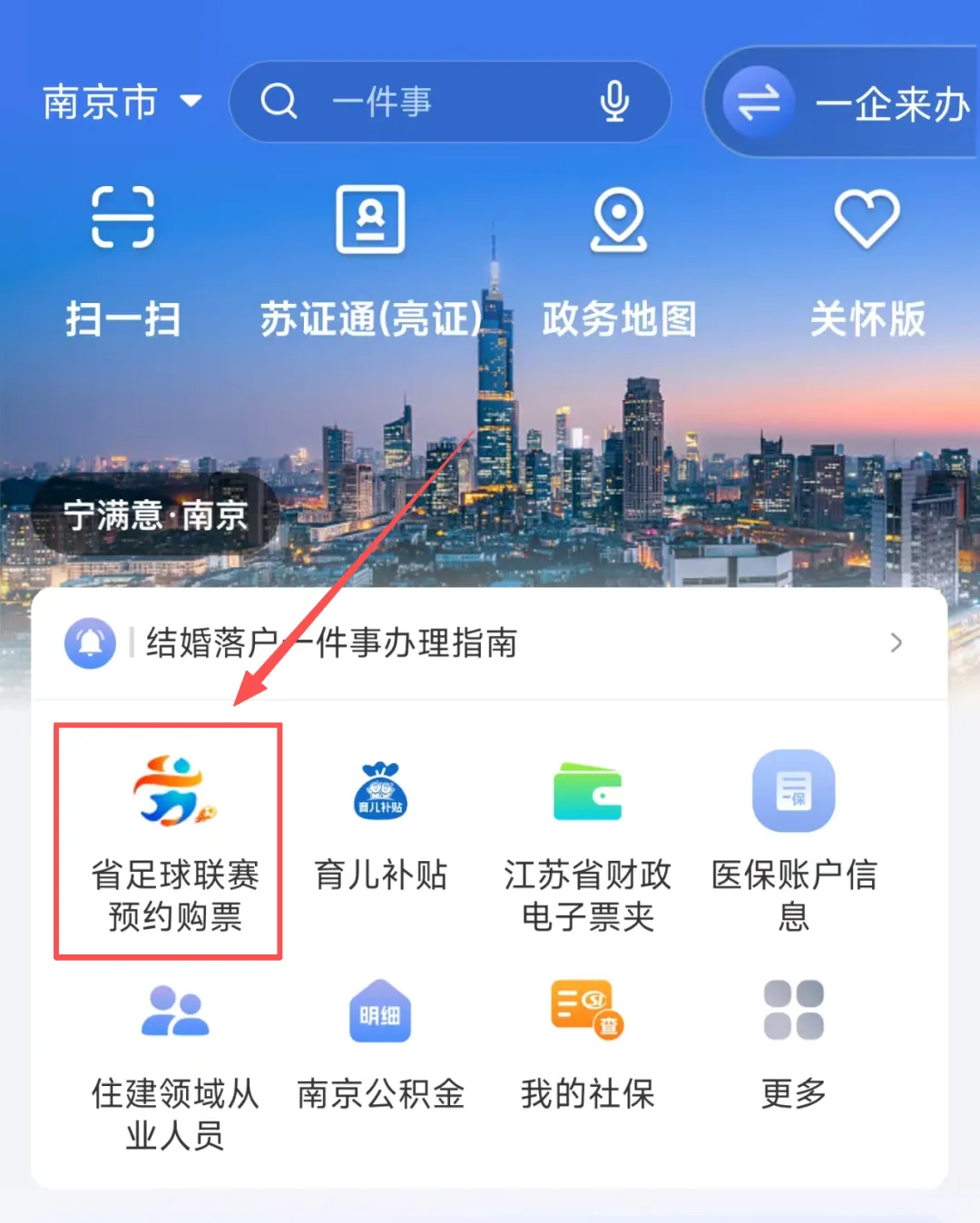Start voice search with the microphone icon
The image size is (980, 1223).
614,102
